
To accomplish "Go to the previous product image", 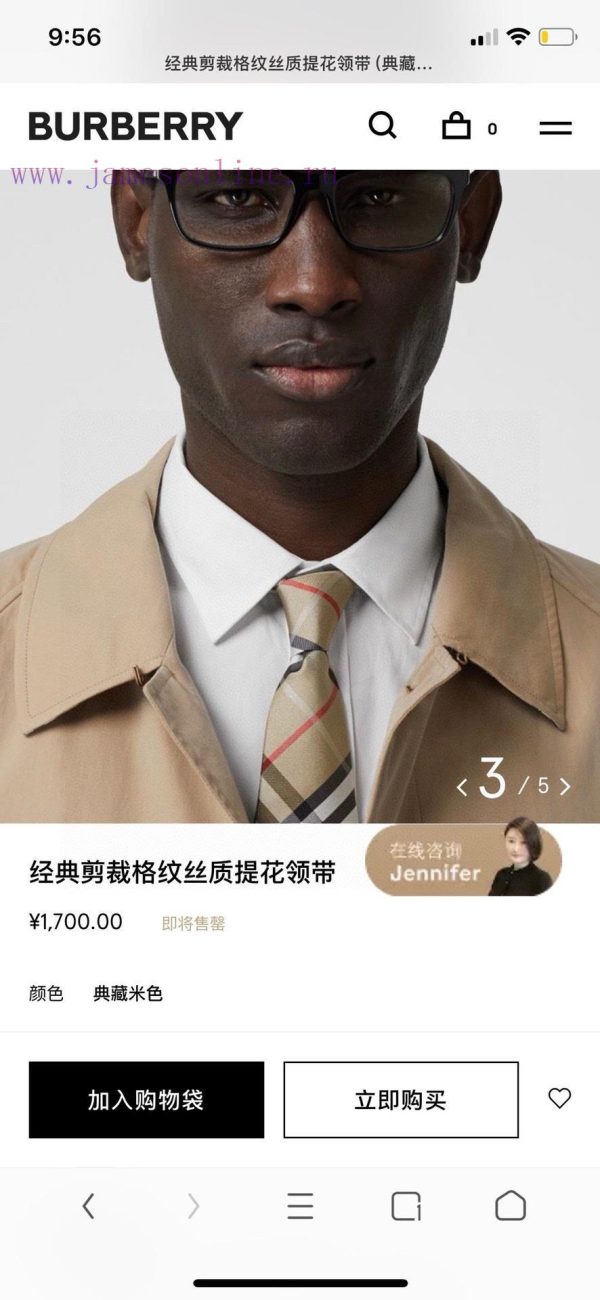I will (462, 787).
